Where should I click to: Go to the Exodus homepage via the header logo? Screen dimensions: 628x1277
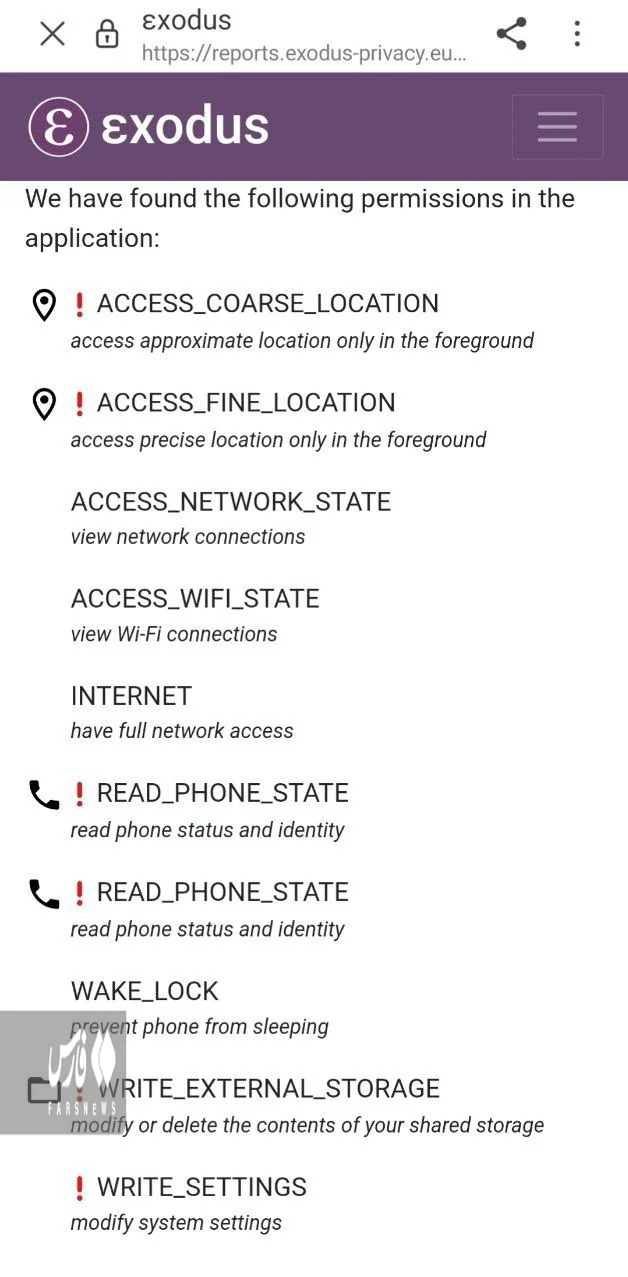click(x=149, y=127)
